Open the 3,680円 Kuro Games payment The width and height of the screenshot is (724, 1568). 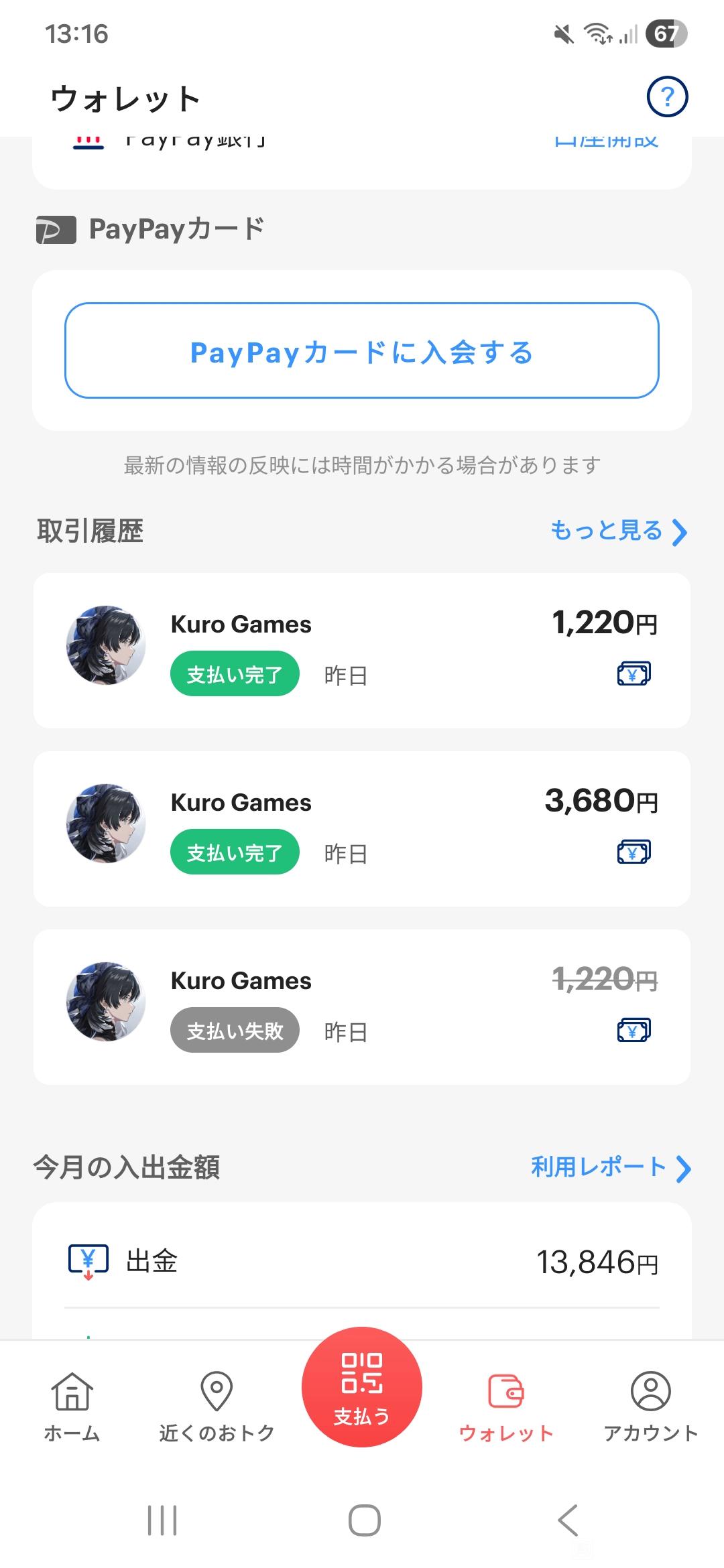tap(362, 828)
